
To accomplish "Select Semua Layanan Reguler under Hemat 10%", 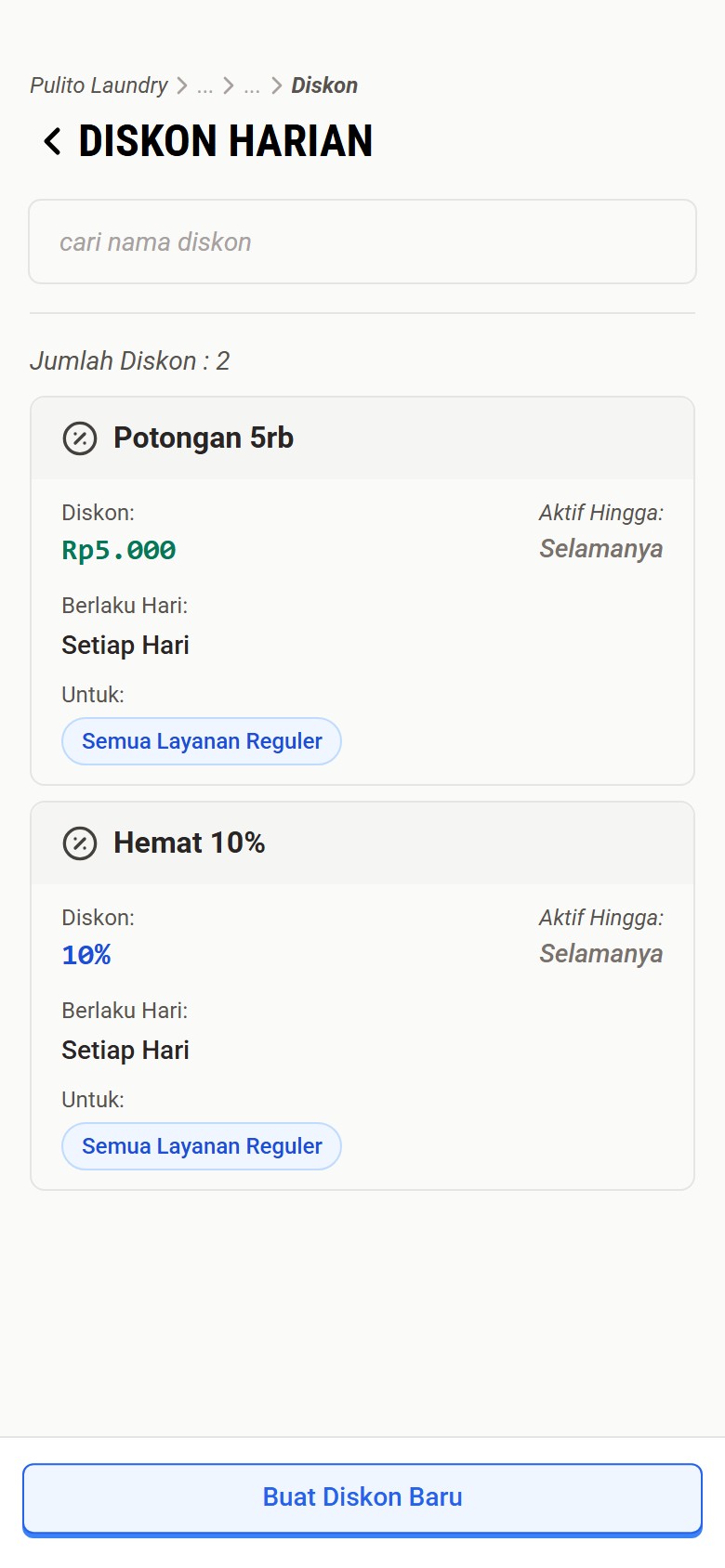I will click(201, 1146).
